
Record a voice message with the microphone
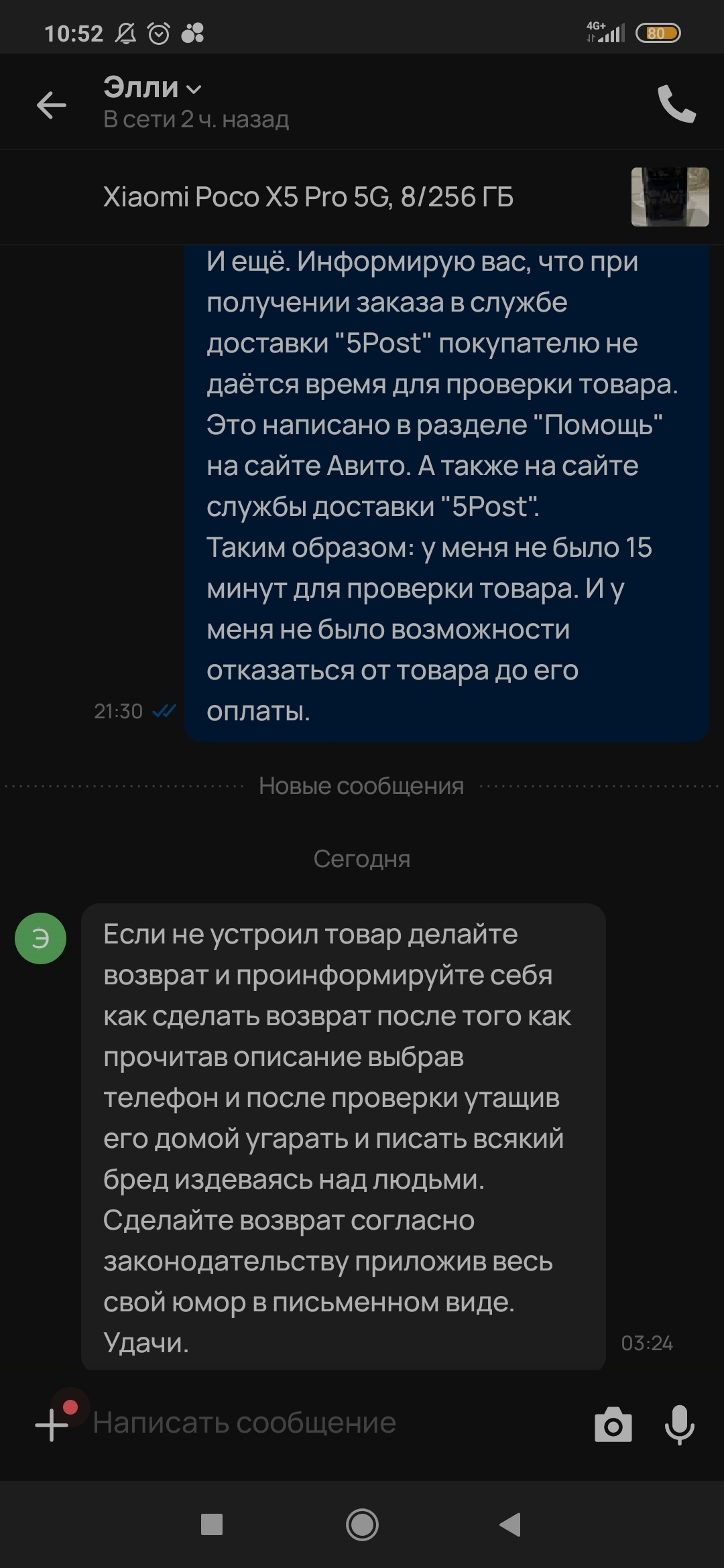pos(679,1425)
